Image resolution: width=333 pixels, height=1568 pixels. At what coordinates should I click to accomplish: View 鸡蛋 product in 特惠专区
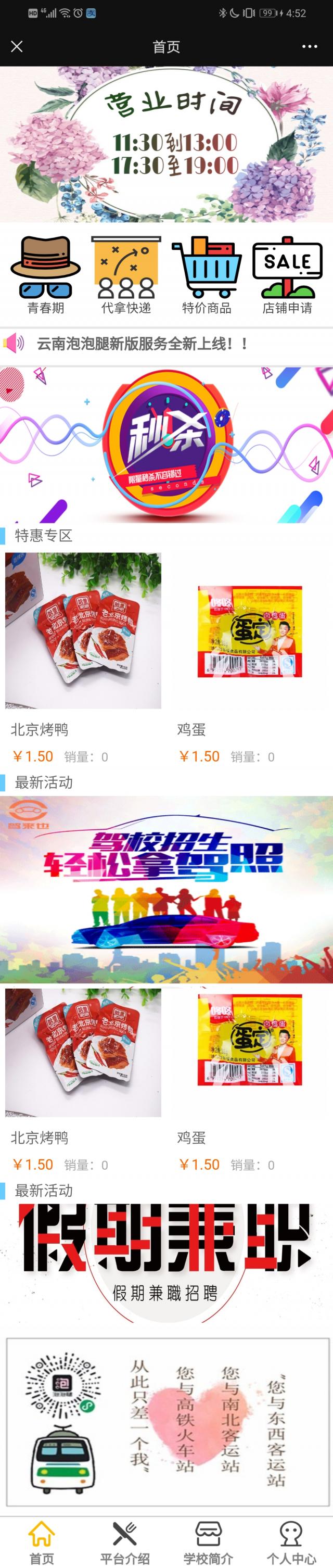pos(250,630)
